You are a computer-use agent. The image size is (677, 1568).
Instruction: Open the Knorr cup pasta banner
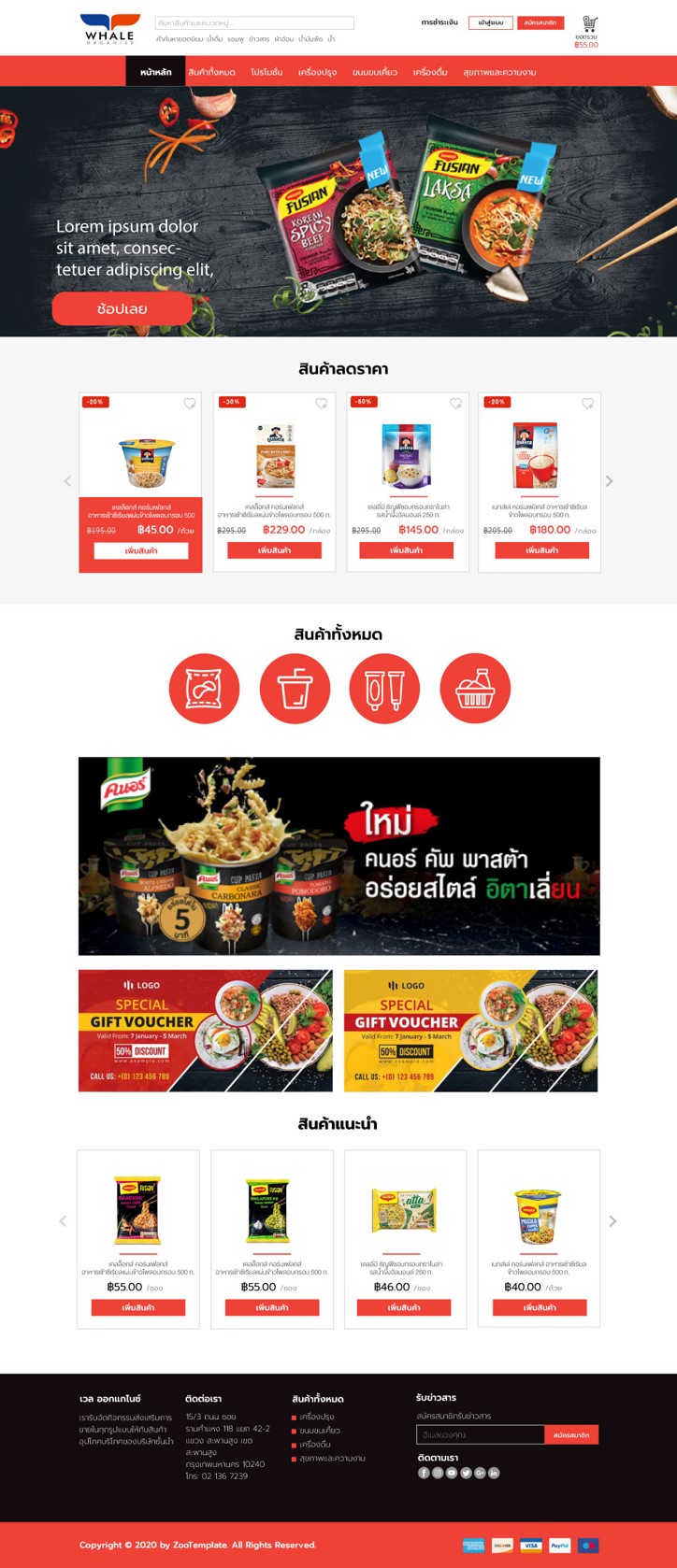click(338, 855)
